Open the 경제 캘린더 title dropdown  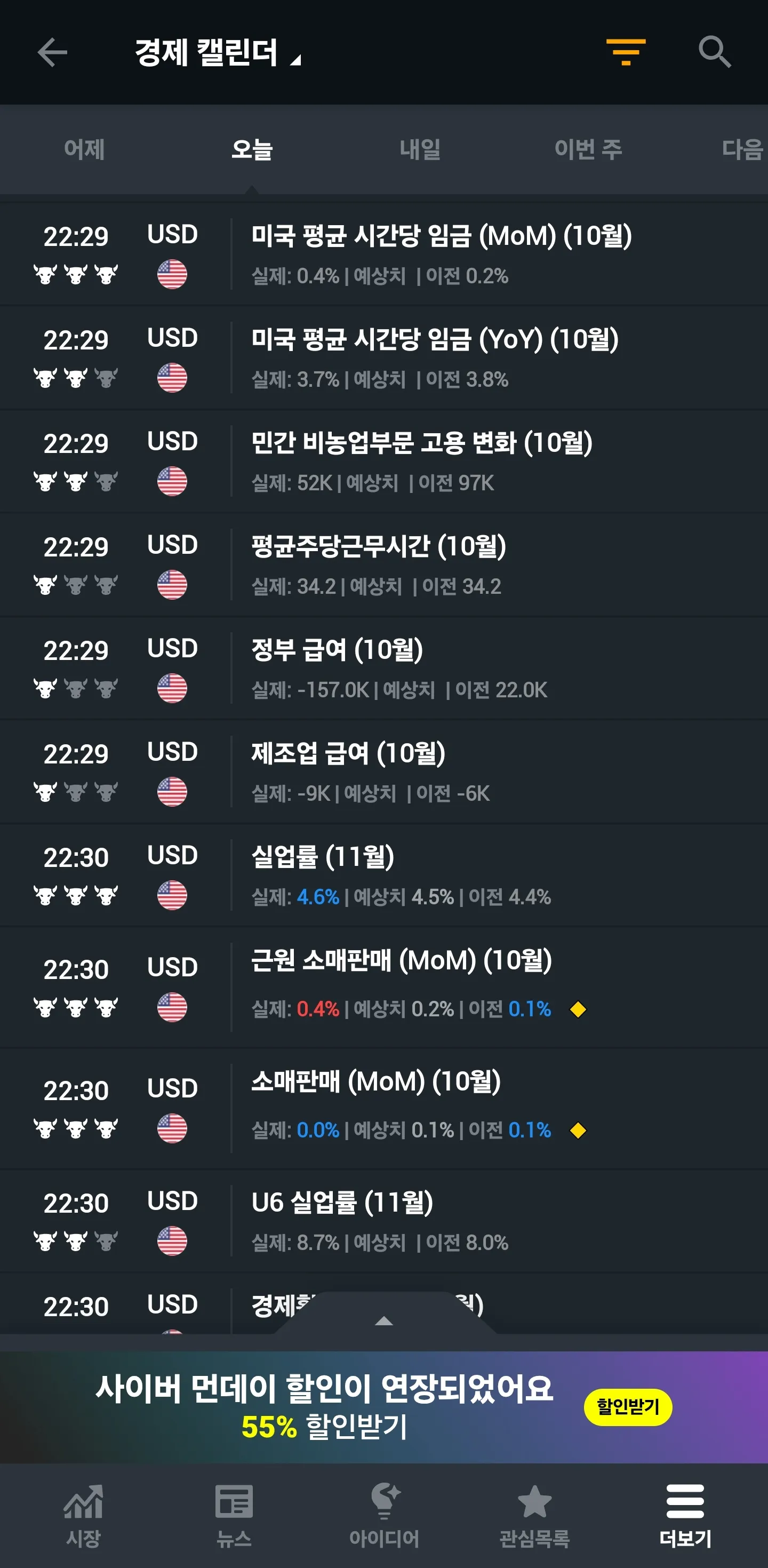pos(217,53)
